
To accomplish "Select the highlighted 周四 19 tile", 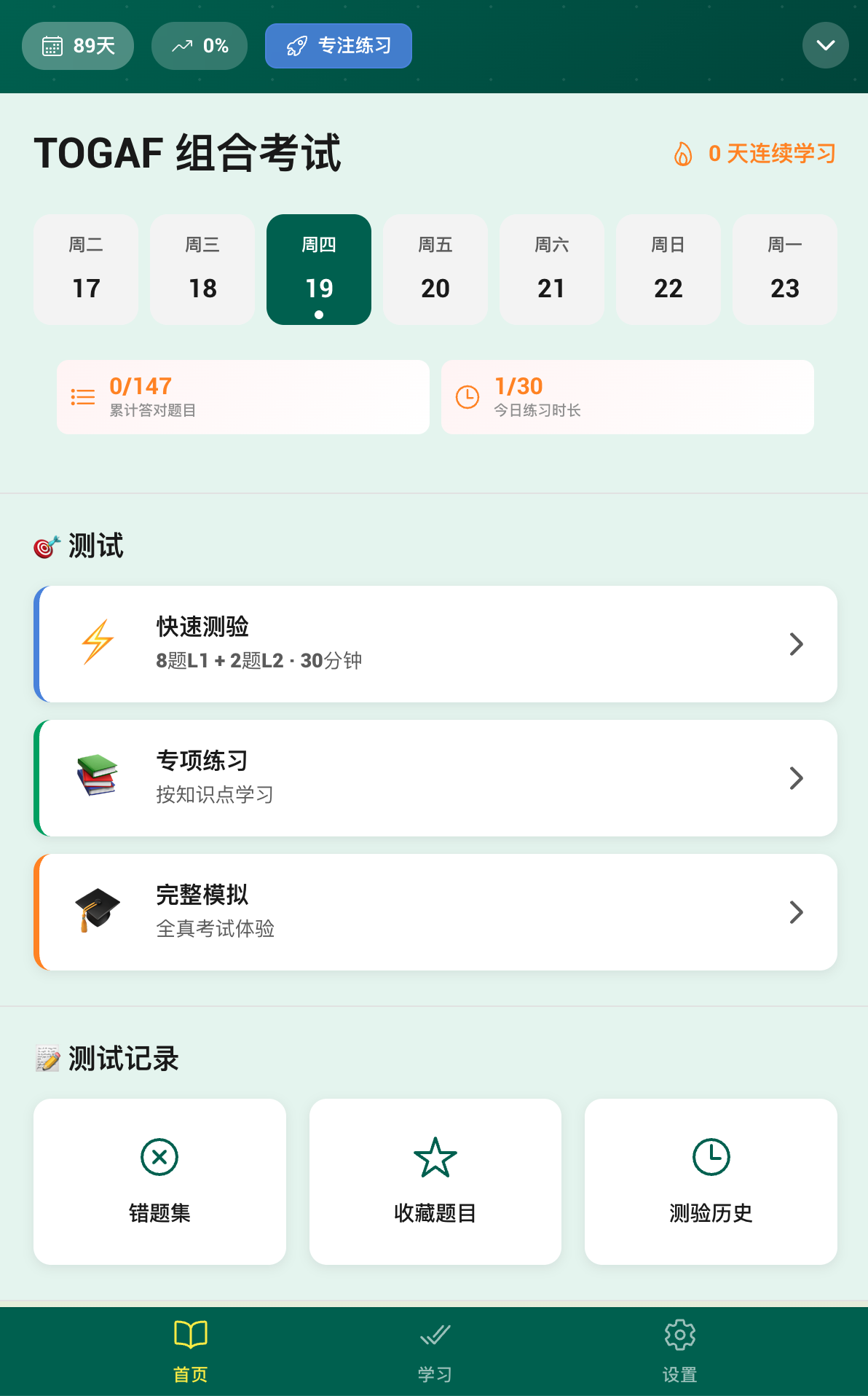I will 318,269.
